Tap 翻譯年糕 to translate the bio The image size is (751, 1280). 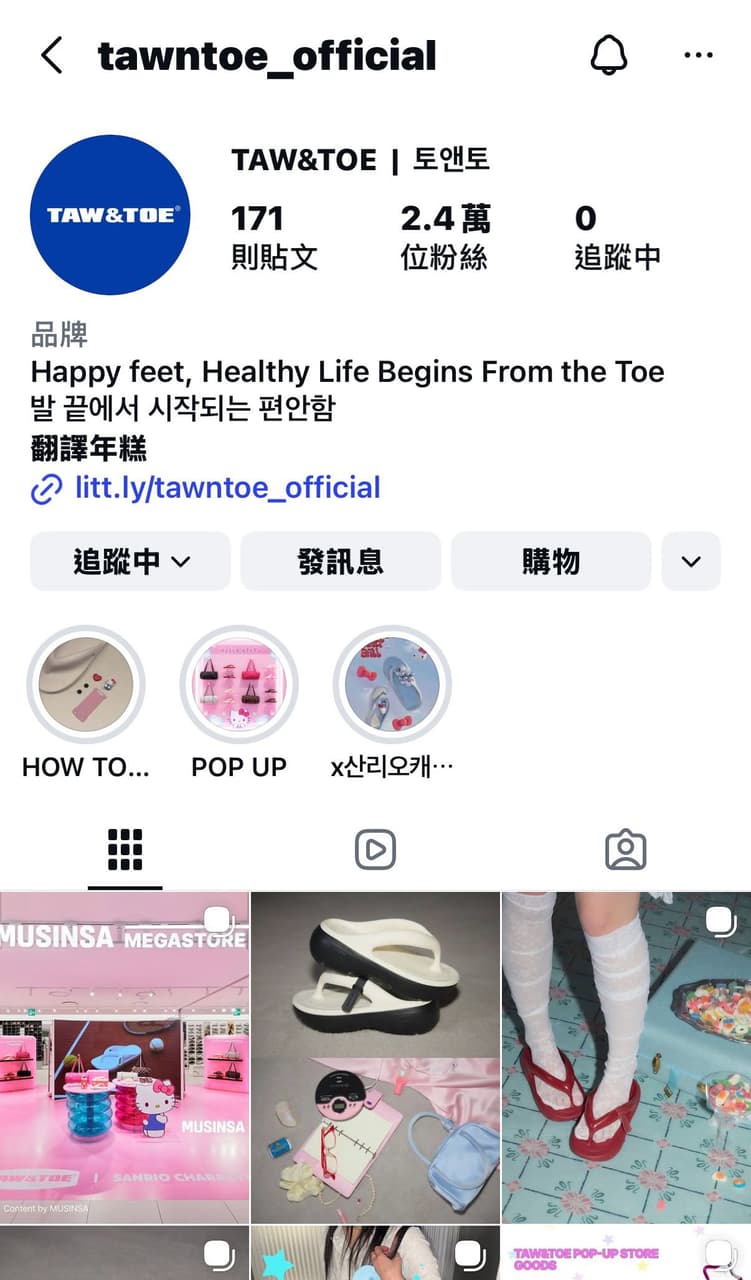click(x=89, y=447)
